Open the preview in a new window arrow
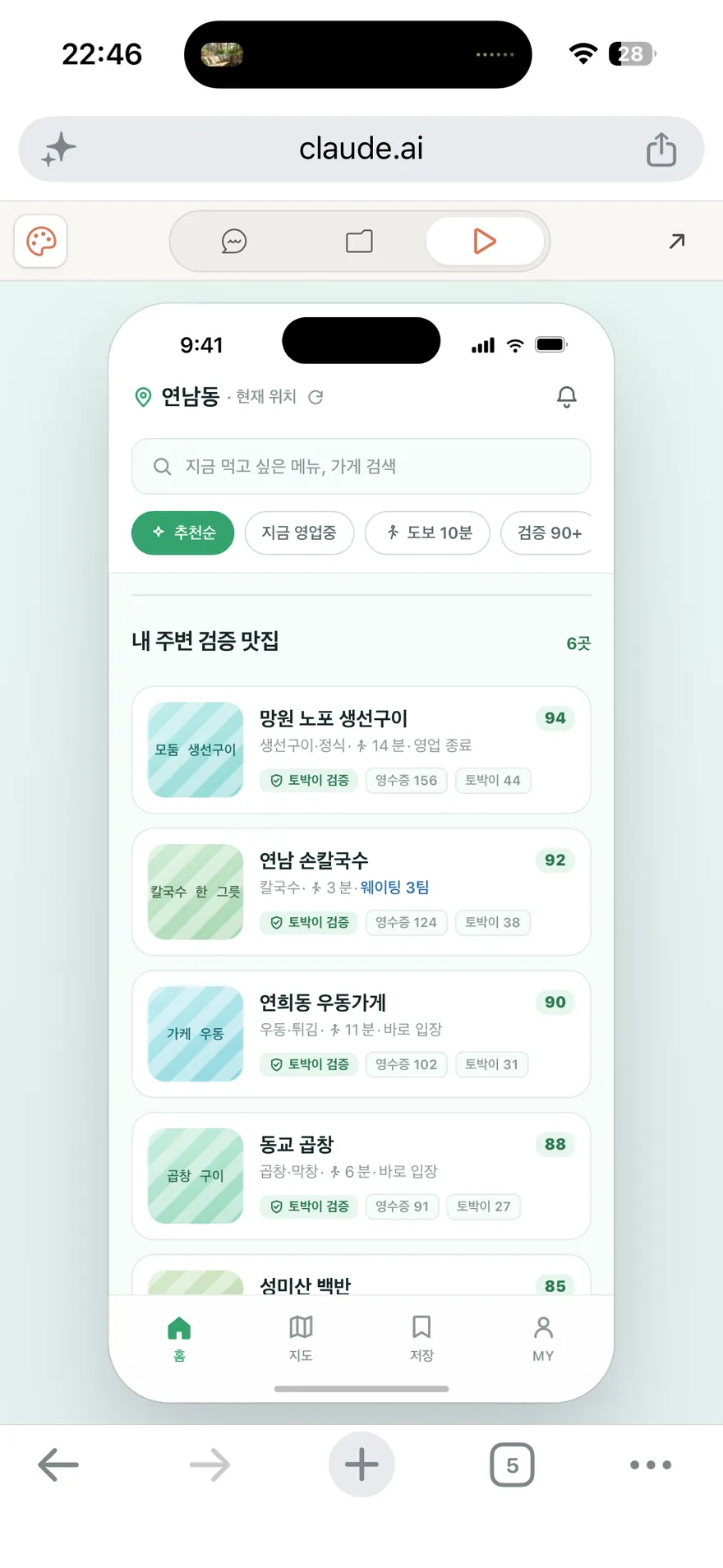The width and height of the screenshot is (723, 1568). click(677, 241)
